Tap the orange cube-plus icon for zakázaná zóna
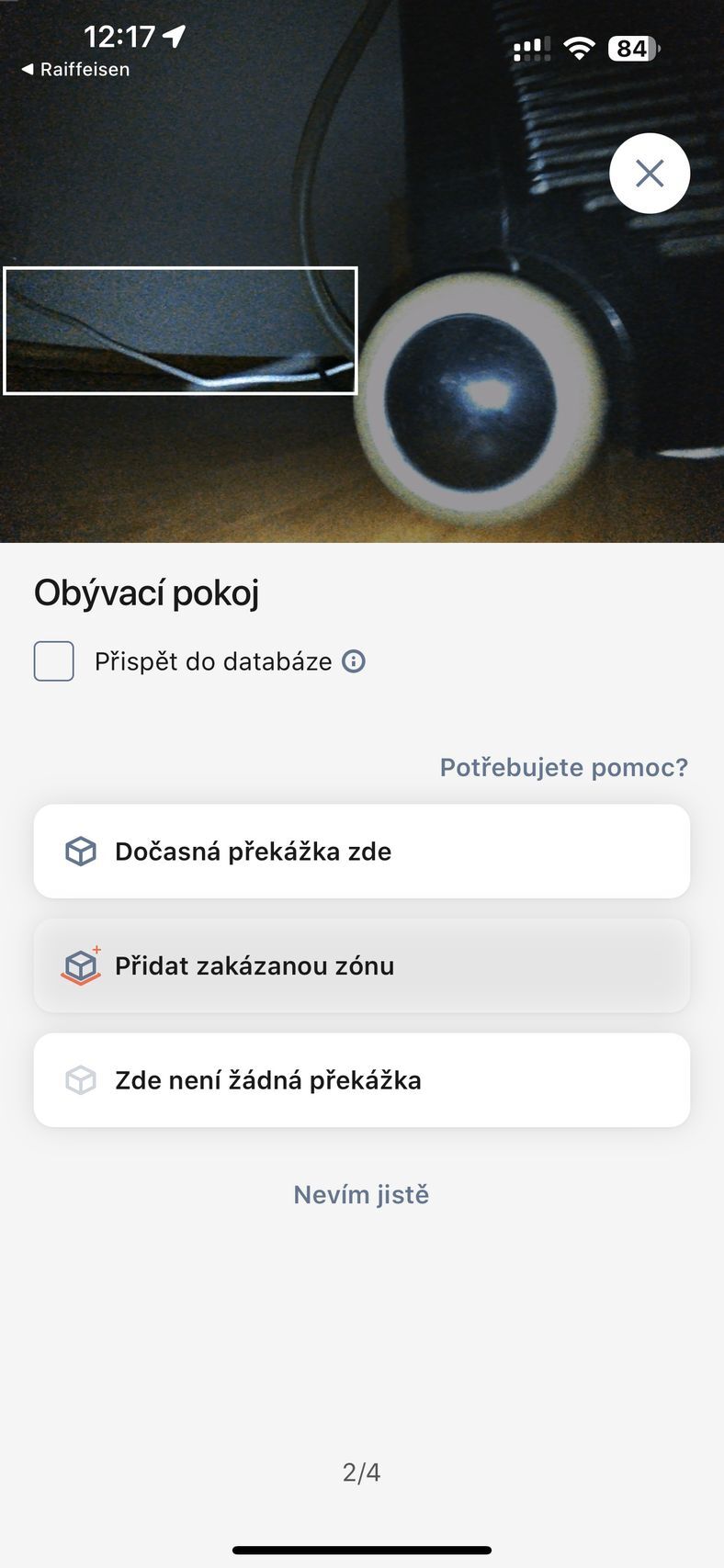The image size is (724, 1568). [x=82, y=965]
